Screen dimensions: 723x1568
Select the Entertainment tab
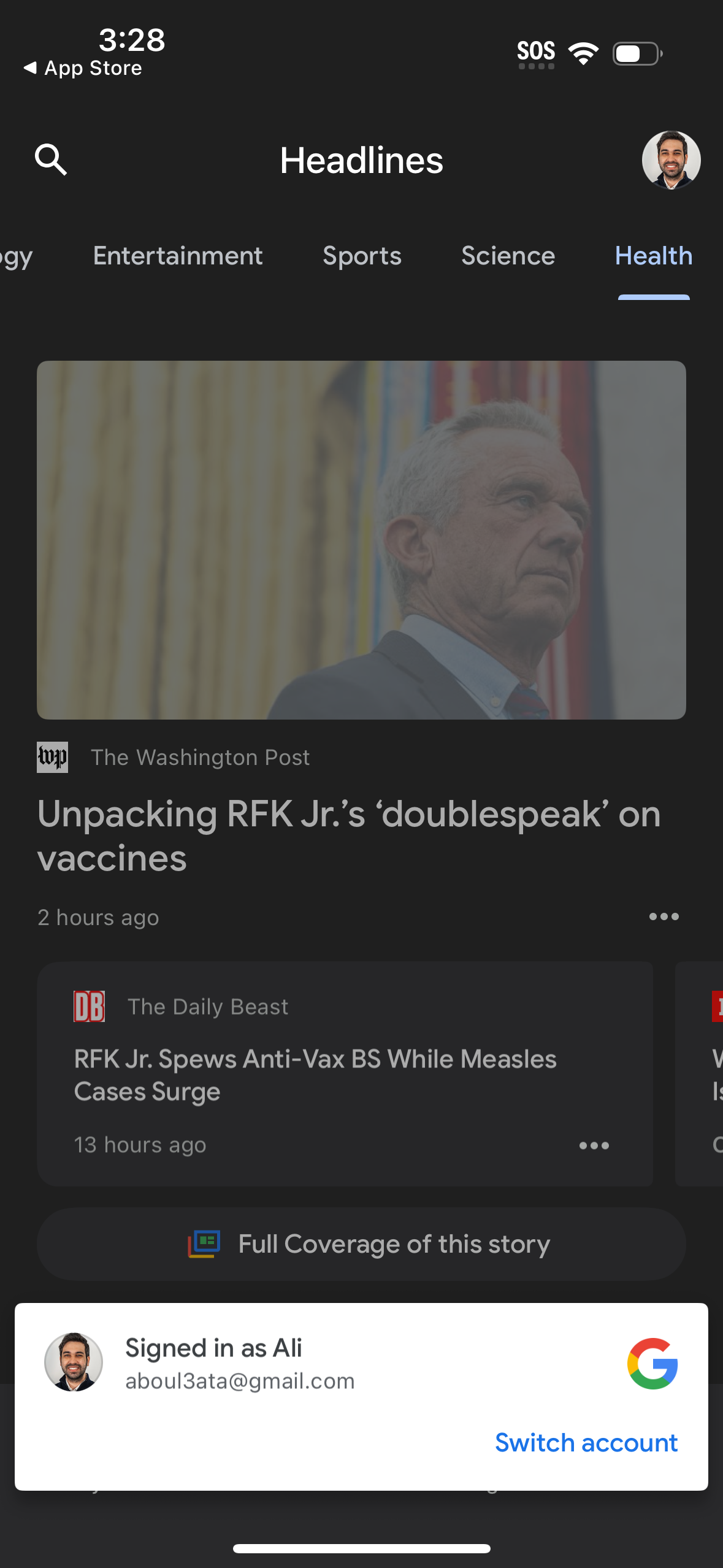[177, 256]
